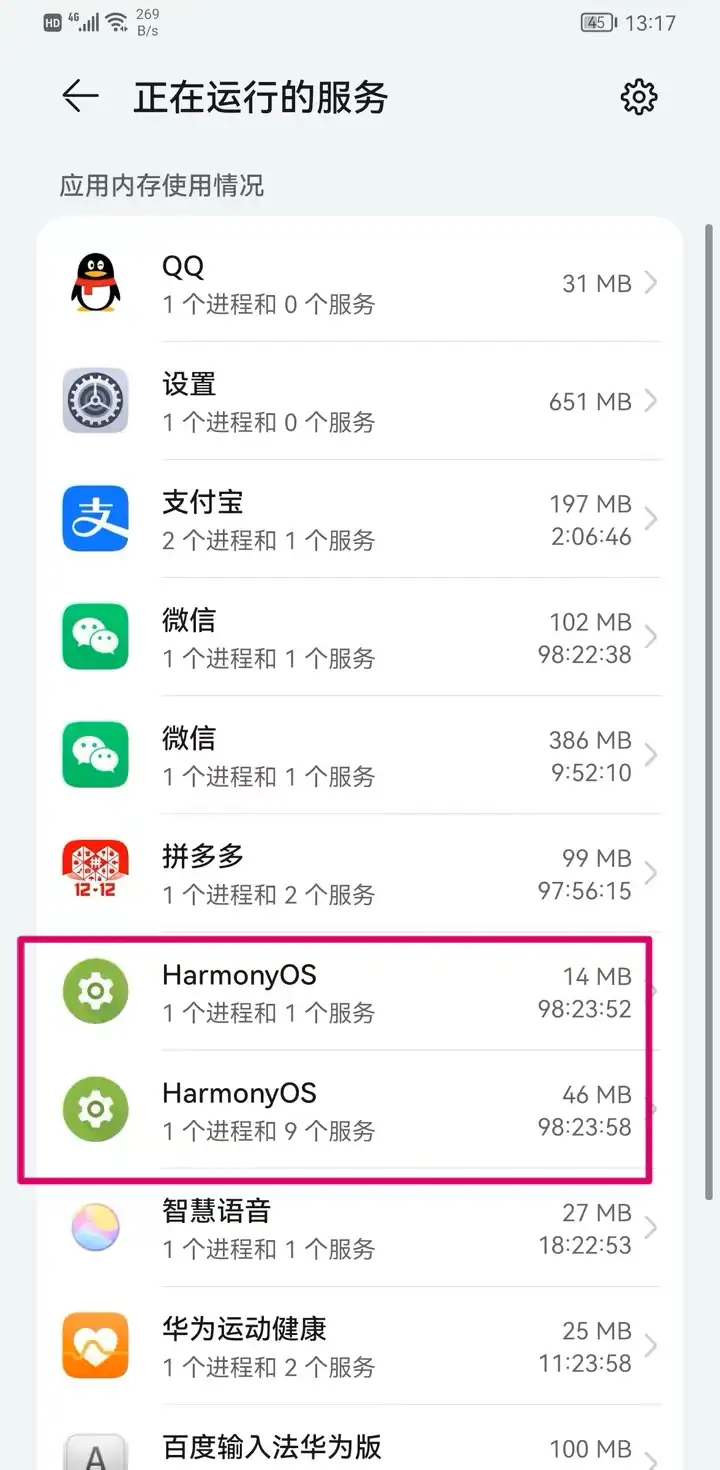Open the 微信 row using 102 MB
Screen dimensions: 720x1470
360,638
